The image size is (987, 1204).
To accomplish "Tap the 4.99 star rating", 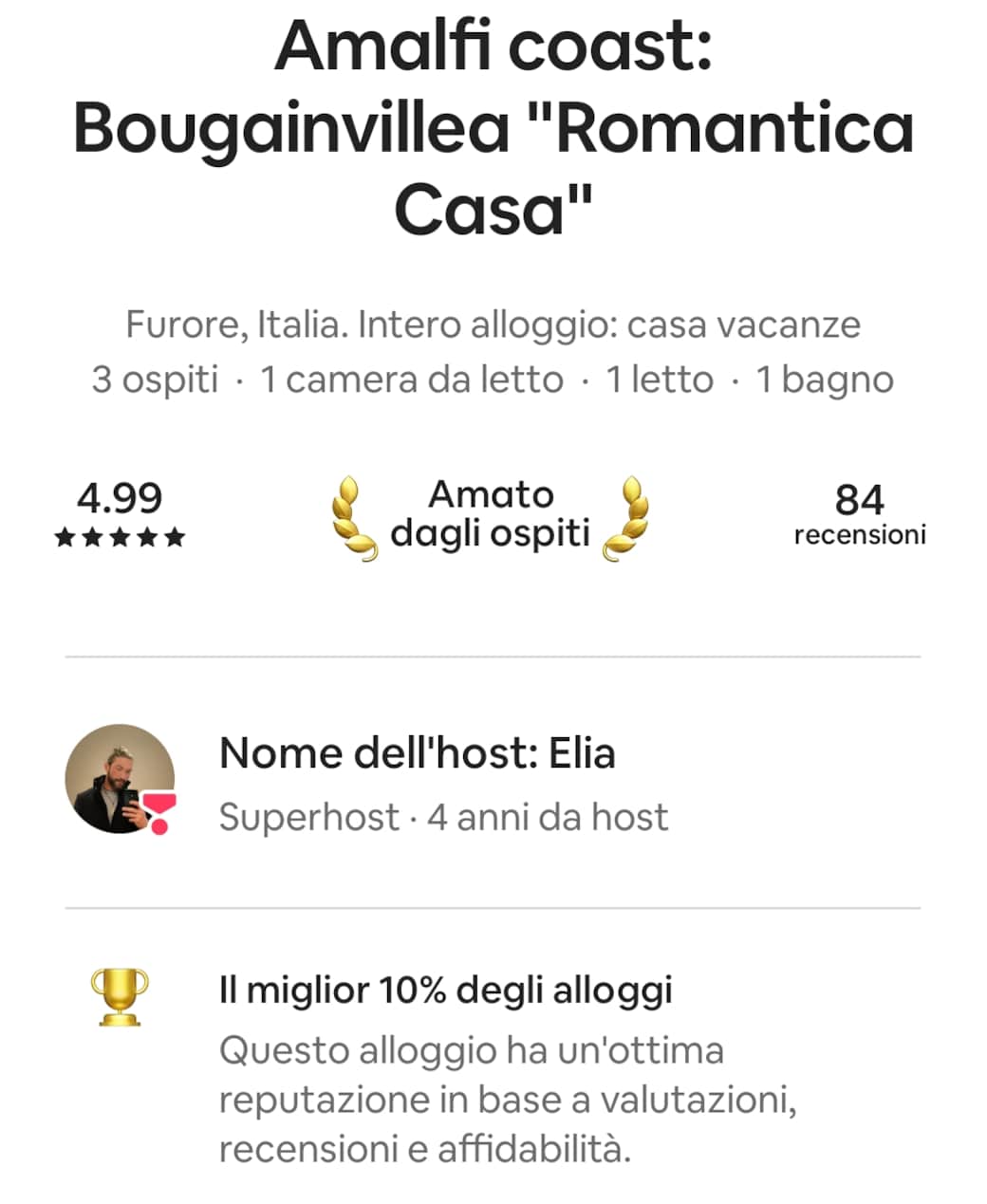I will click(x=120, y=514).
